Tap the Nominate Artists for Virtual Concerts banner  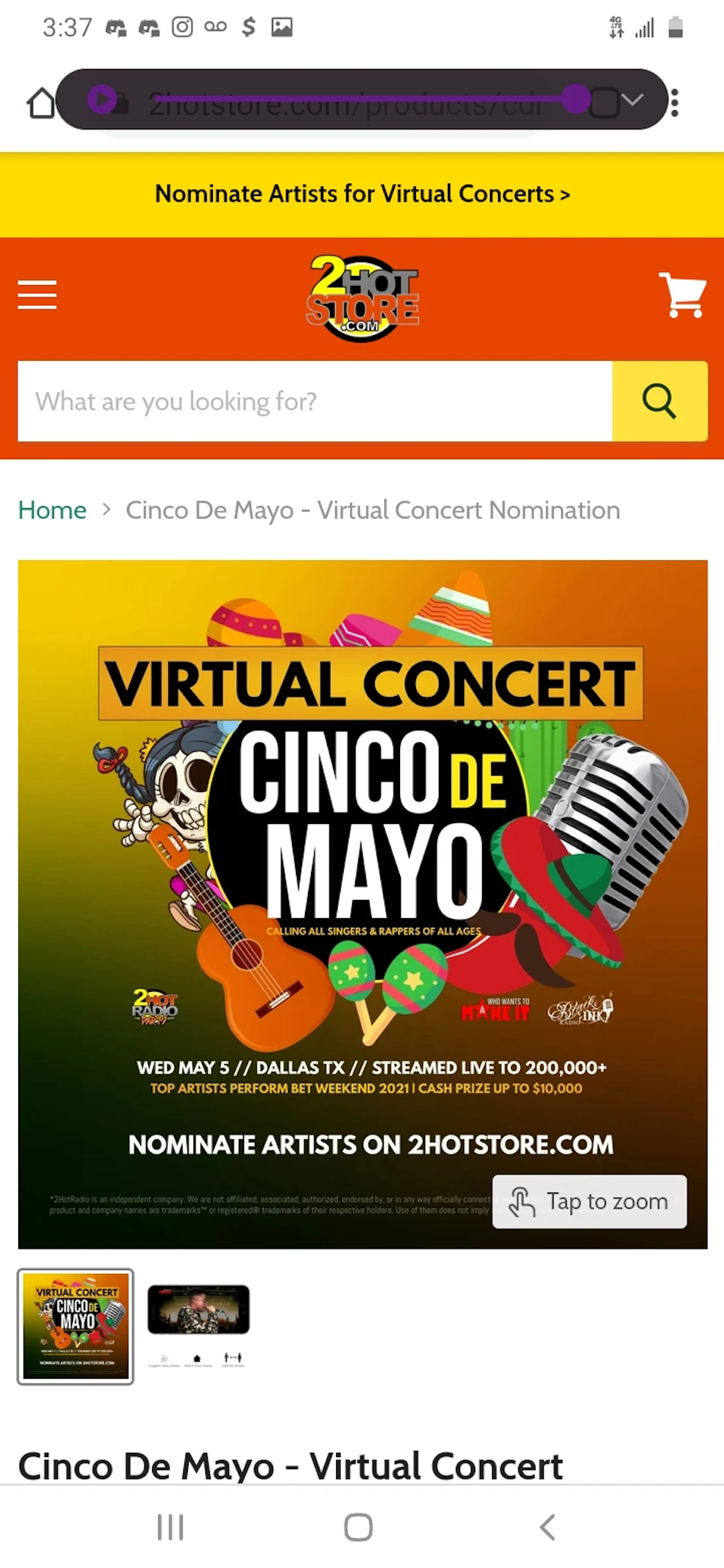(x=362, y=195)
